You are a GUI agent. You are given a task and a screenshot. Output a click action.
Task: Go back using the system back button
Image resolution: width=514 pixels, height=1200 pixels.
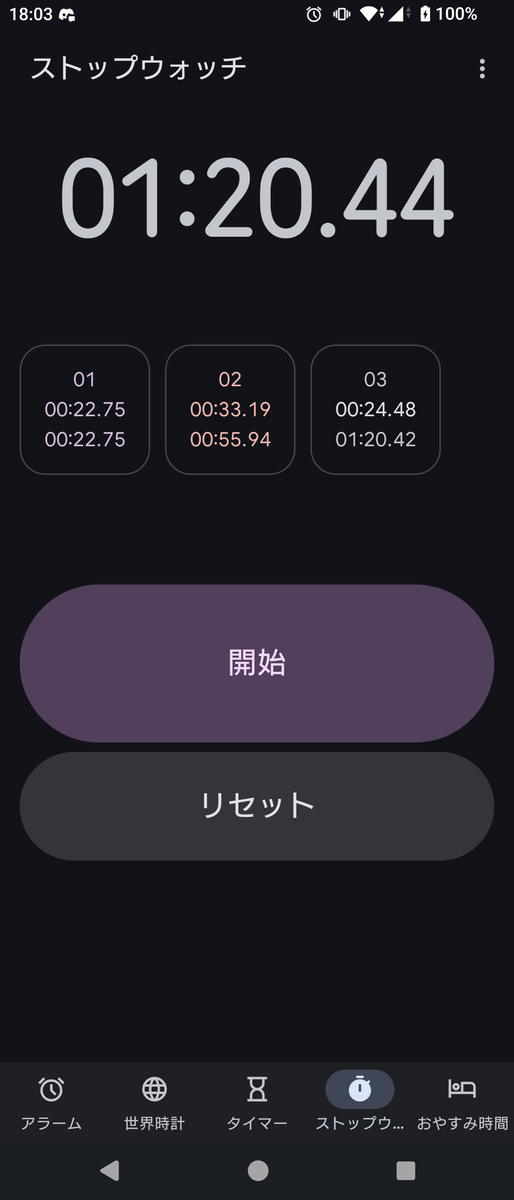[x=110, y=1171]
